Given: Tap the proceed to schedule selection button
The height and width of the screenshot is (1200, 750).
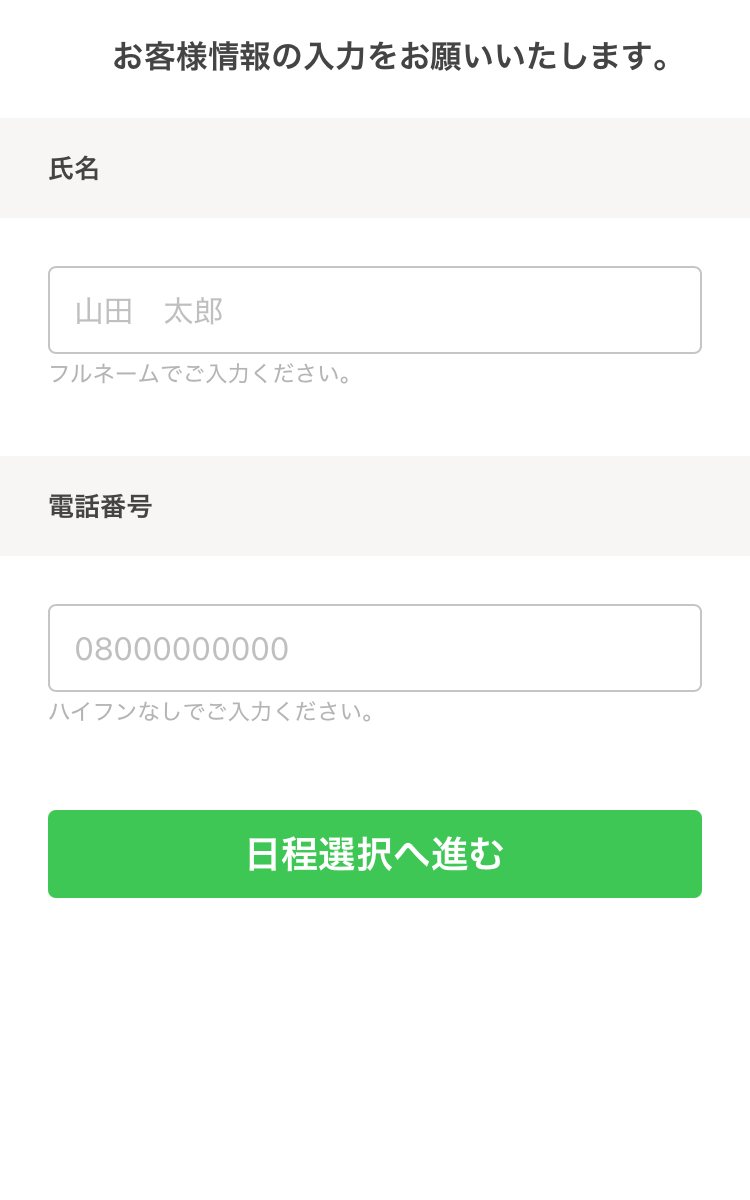Looking at the screenshot, I should (375, 853).
